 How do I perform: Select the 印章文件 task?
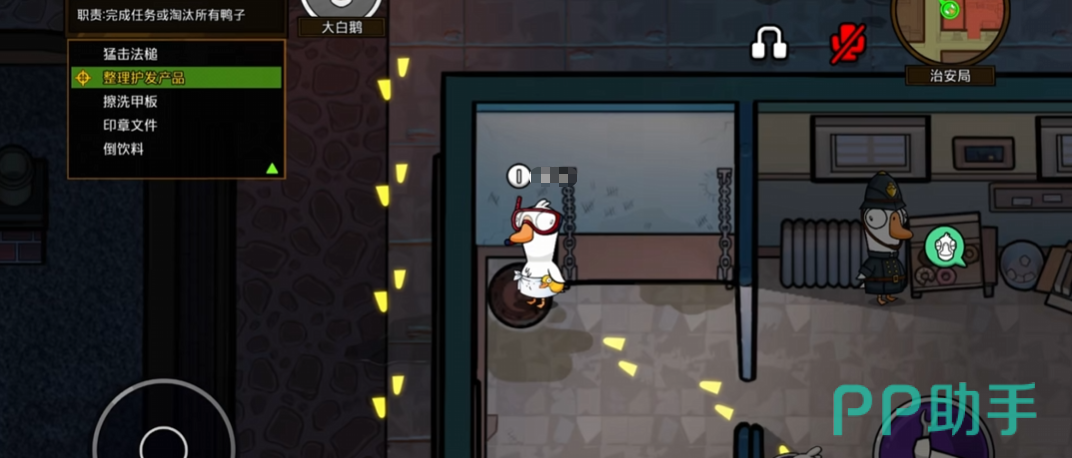coord(130,126)
